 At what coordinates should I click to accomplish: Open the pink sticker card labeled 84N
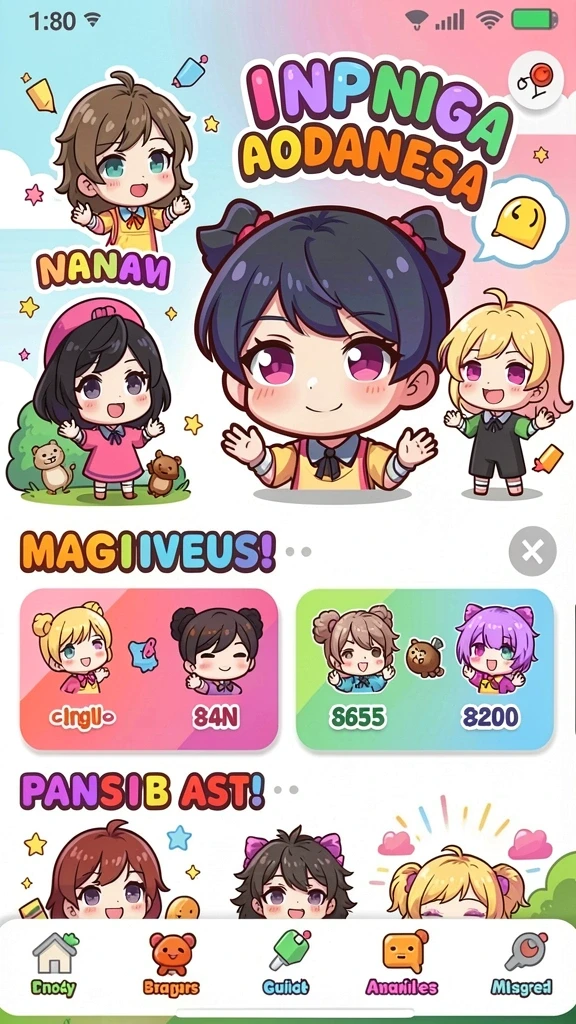click(x=149, y=669)
